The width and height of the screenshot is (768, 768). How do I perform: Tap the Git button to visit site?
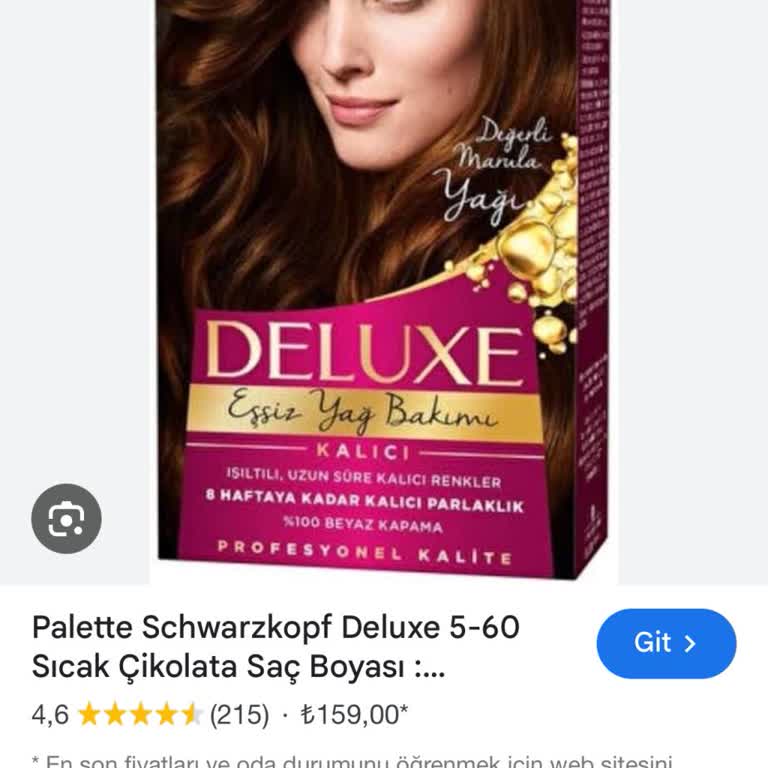(x=666, y=643)
